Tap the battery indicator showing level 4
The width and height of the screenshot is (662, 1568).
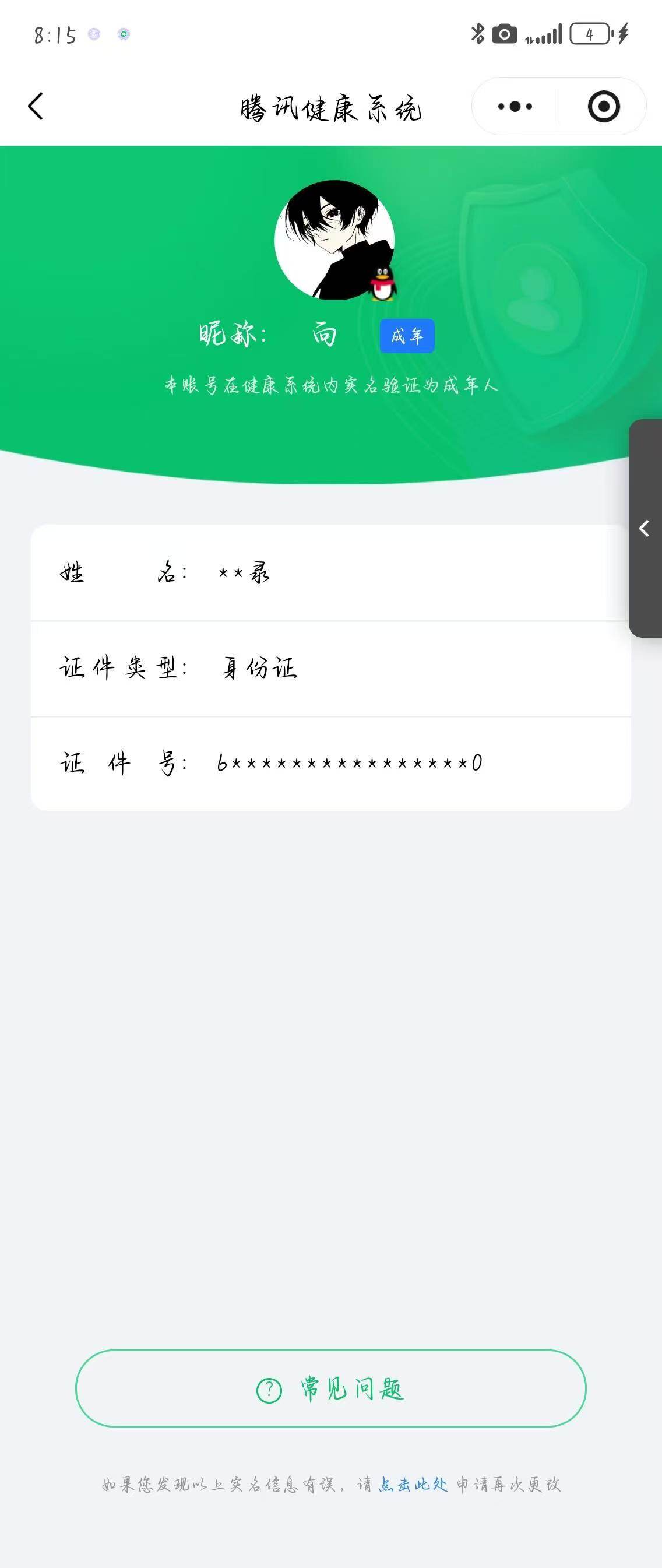click(x=590, y=35)
